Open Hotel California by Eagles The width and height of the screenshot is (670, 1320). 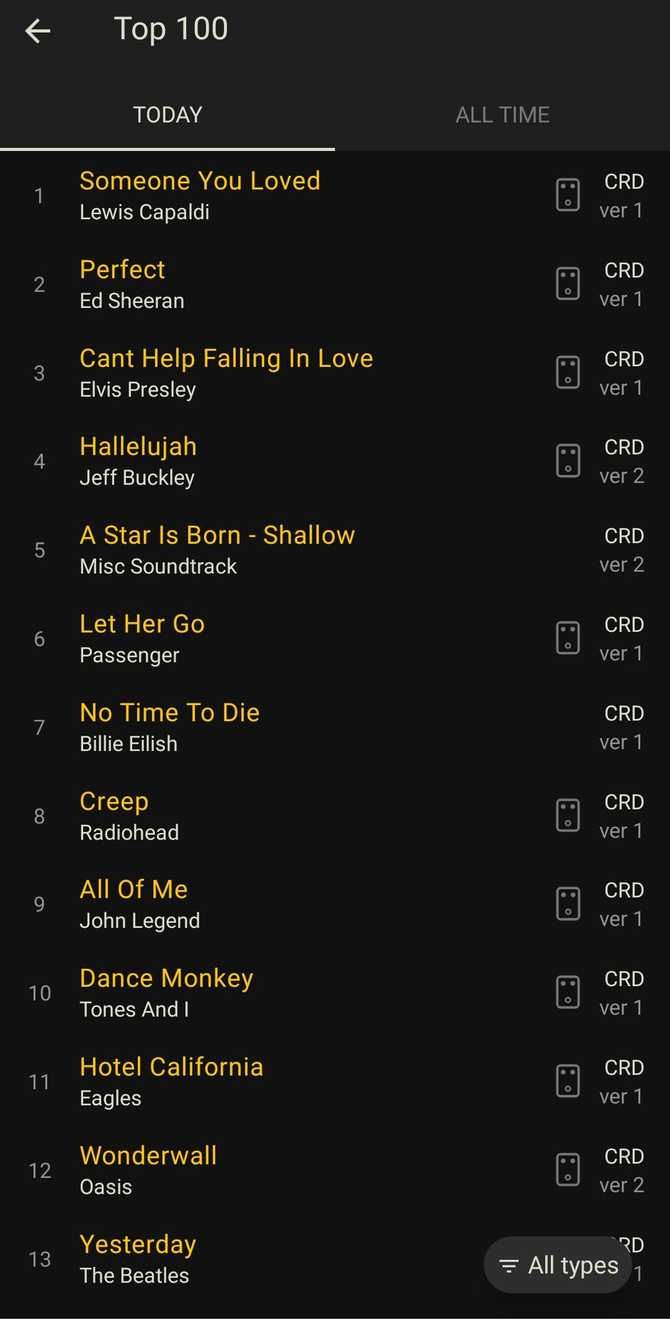point(171,1081)
